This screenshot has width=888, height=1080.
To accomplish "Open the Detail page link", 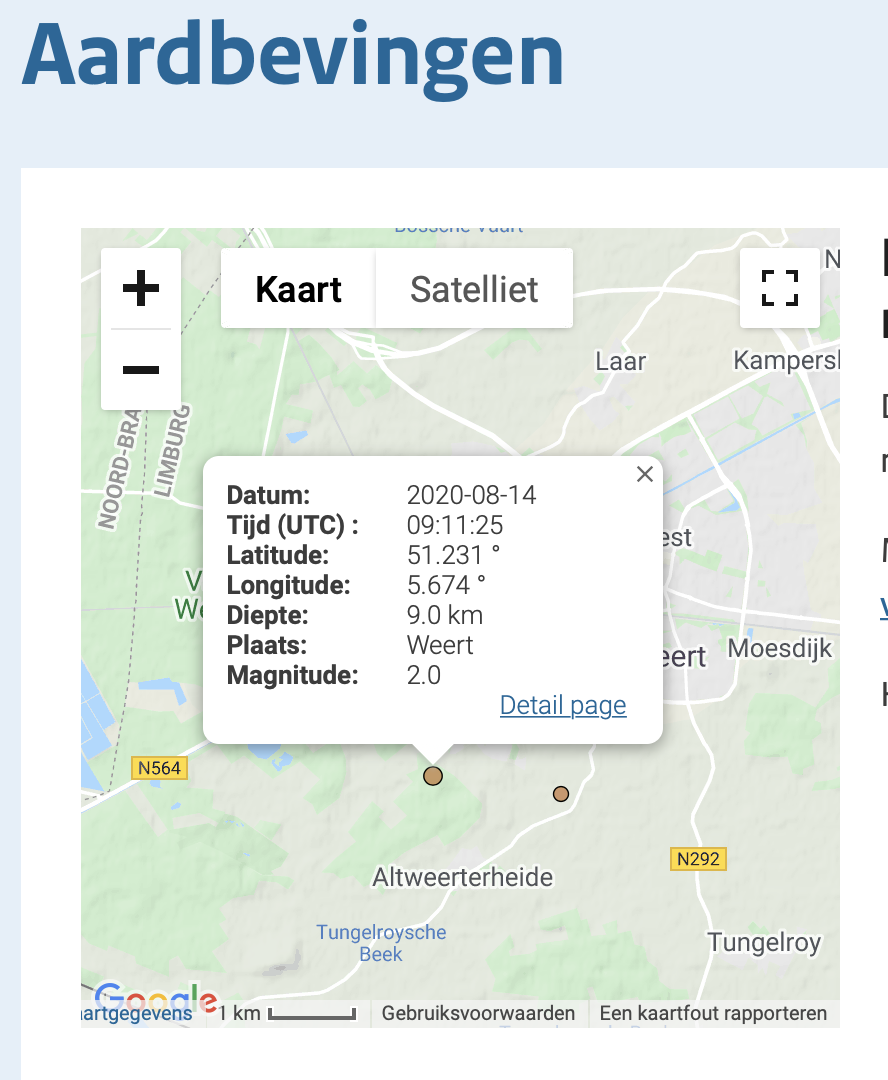I will [x=563, y=705].
